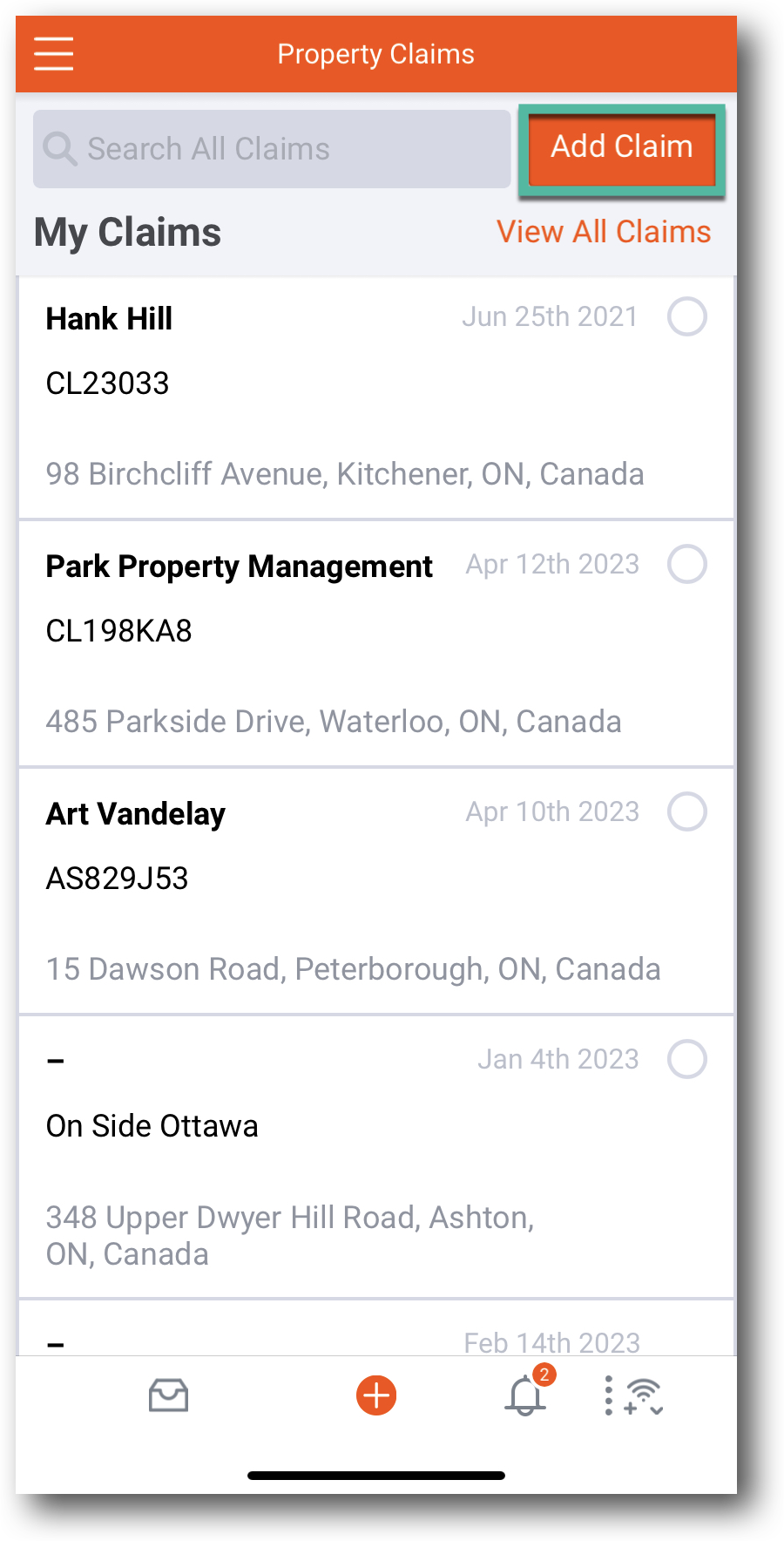Screen dimensions: 784x1541
Task: Select the Park Property Management radio button
Action: coord(686,564)
